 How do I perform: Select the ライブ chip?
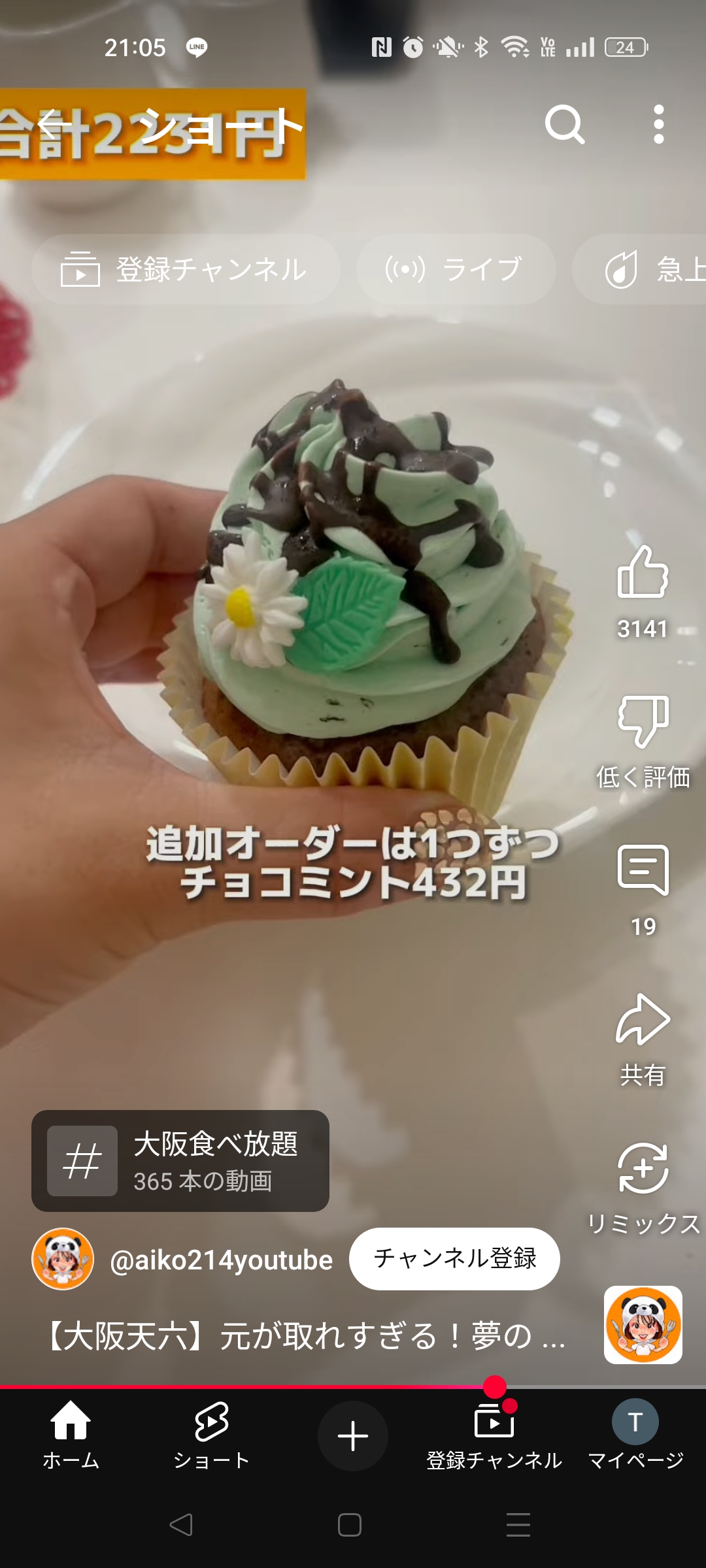pyautogui.click(x=456, y=269)
